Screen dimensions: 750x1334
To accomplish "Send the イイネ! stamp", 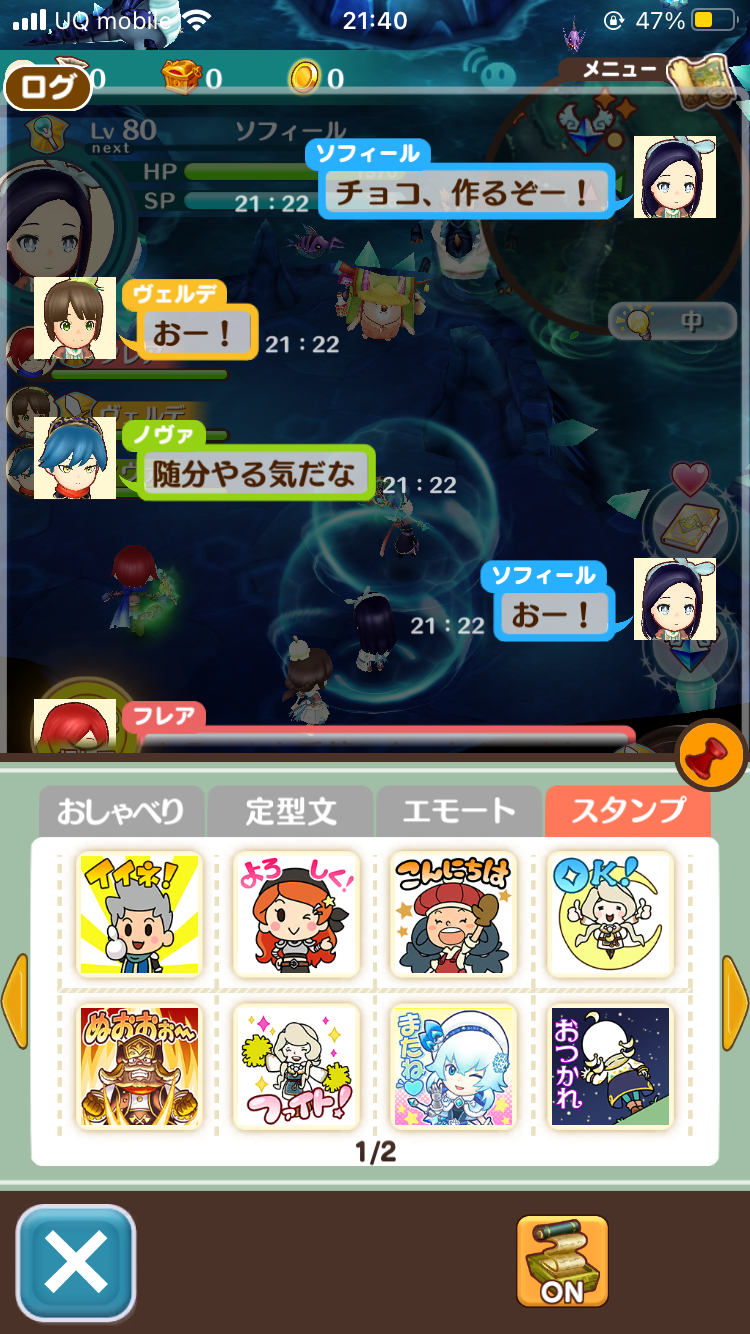I will coord(140,914).
